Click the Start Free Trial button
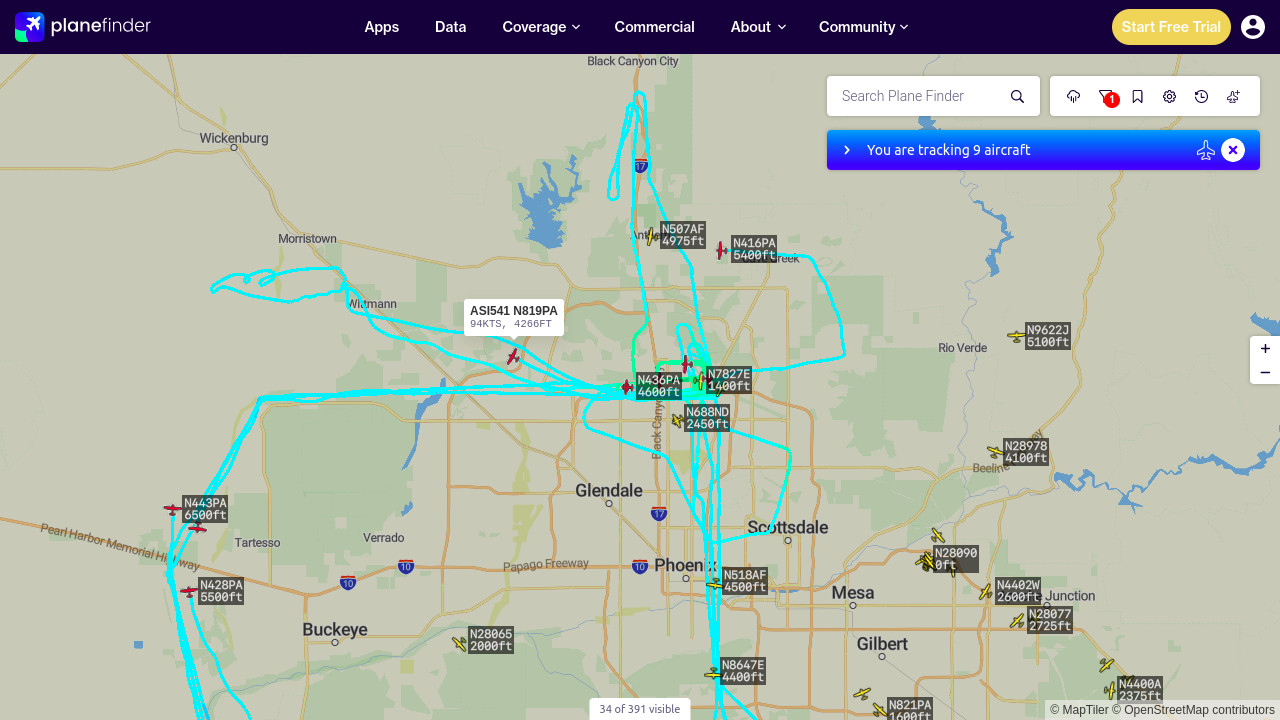 [x=1171, y=27]
